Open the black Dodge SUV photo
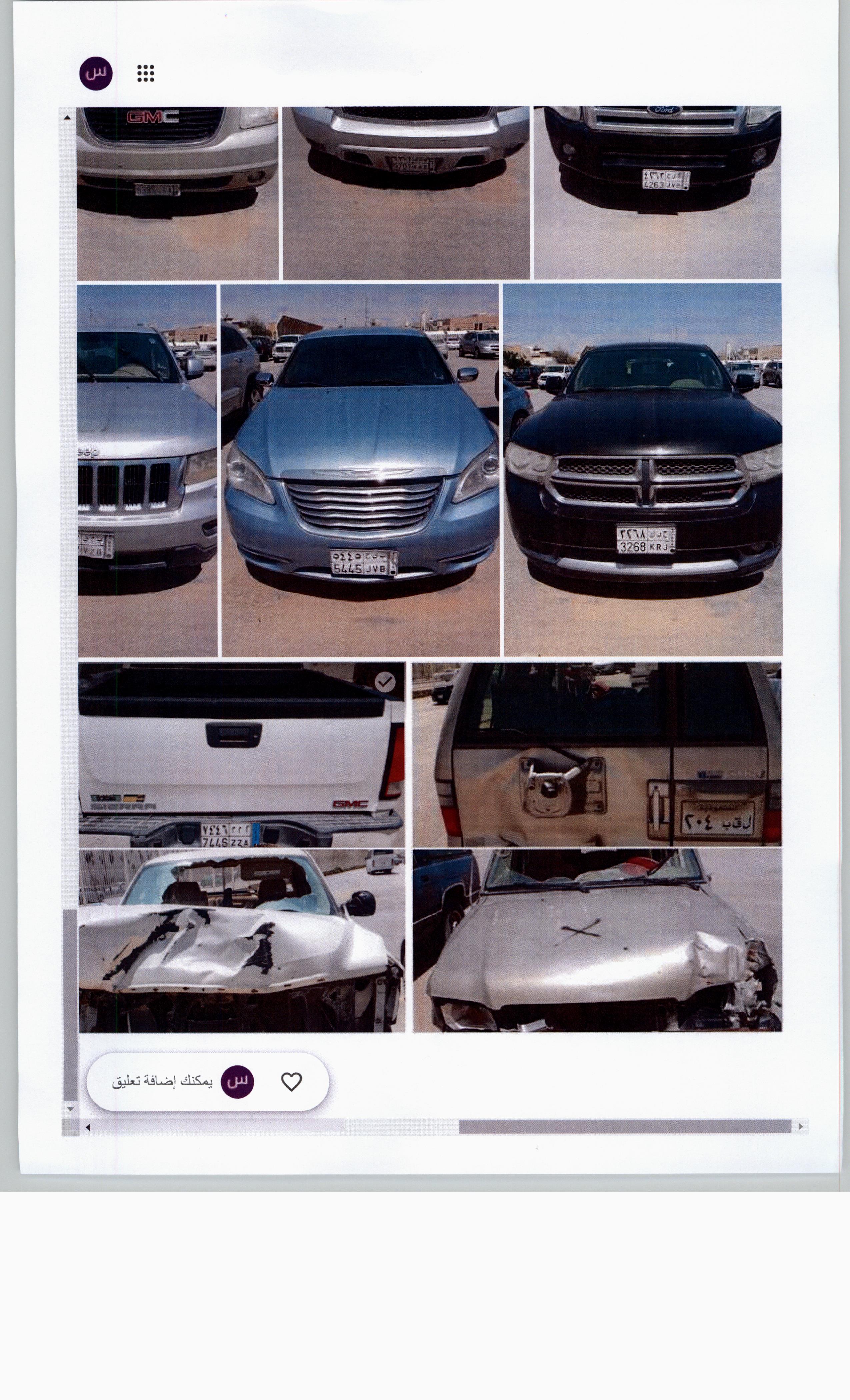850x1400 pixels. [x=643, y=470]
